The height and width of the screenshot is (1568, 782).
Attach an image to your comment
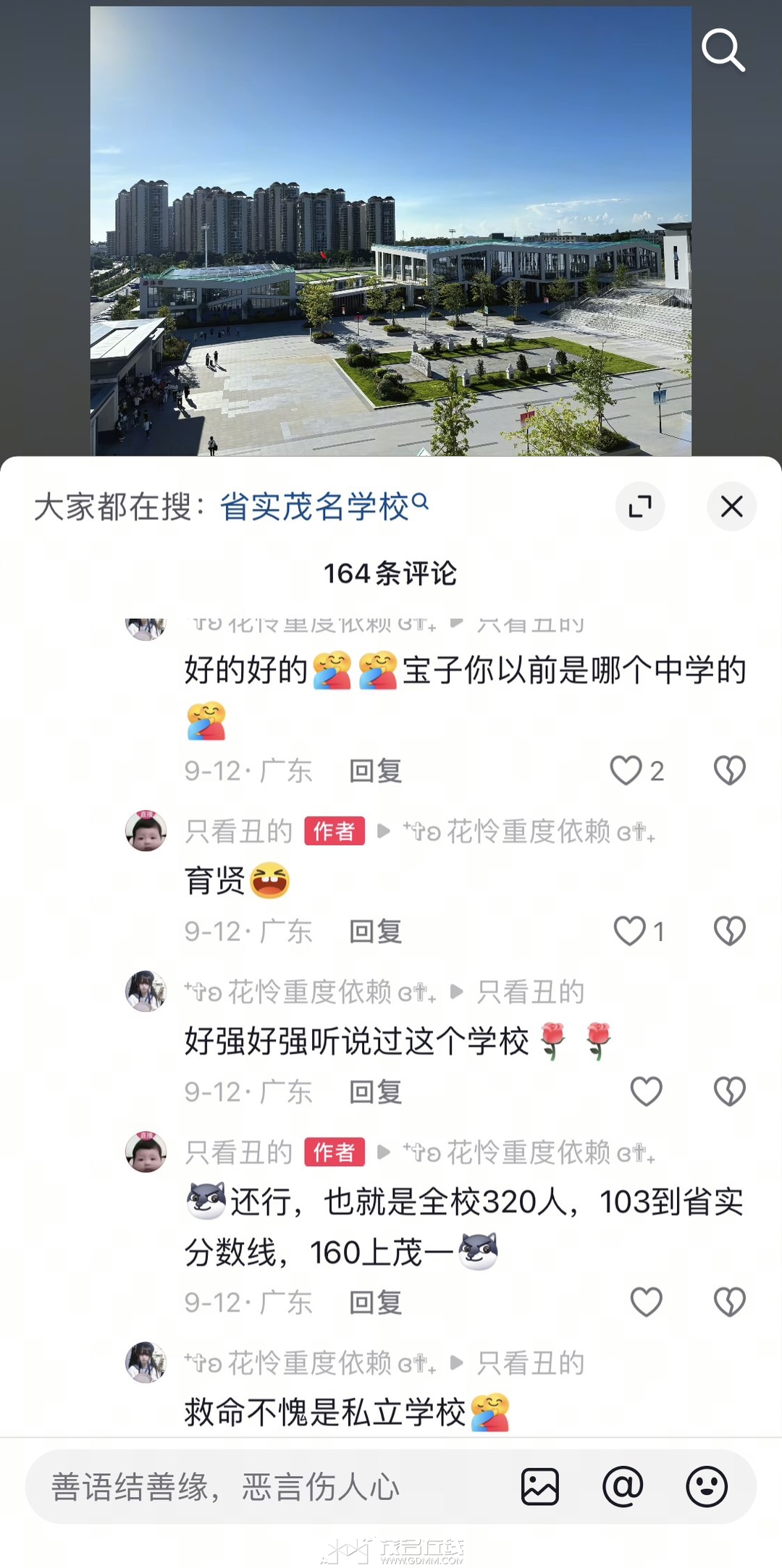(x=540, y=1487)
